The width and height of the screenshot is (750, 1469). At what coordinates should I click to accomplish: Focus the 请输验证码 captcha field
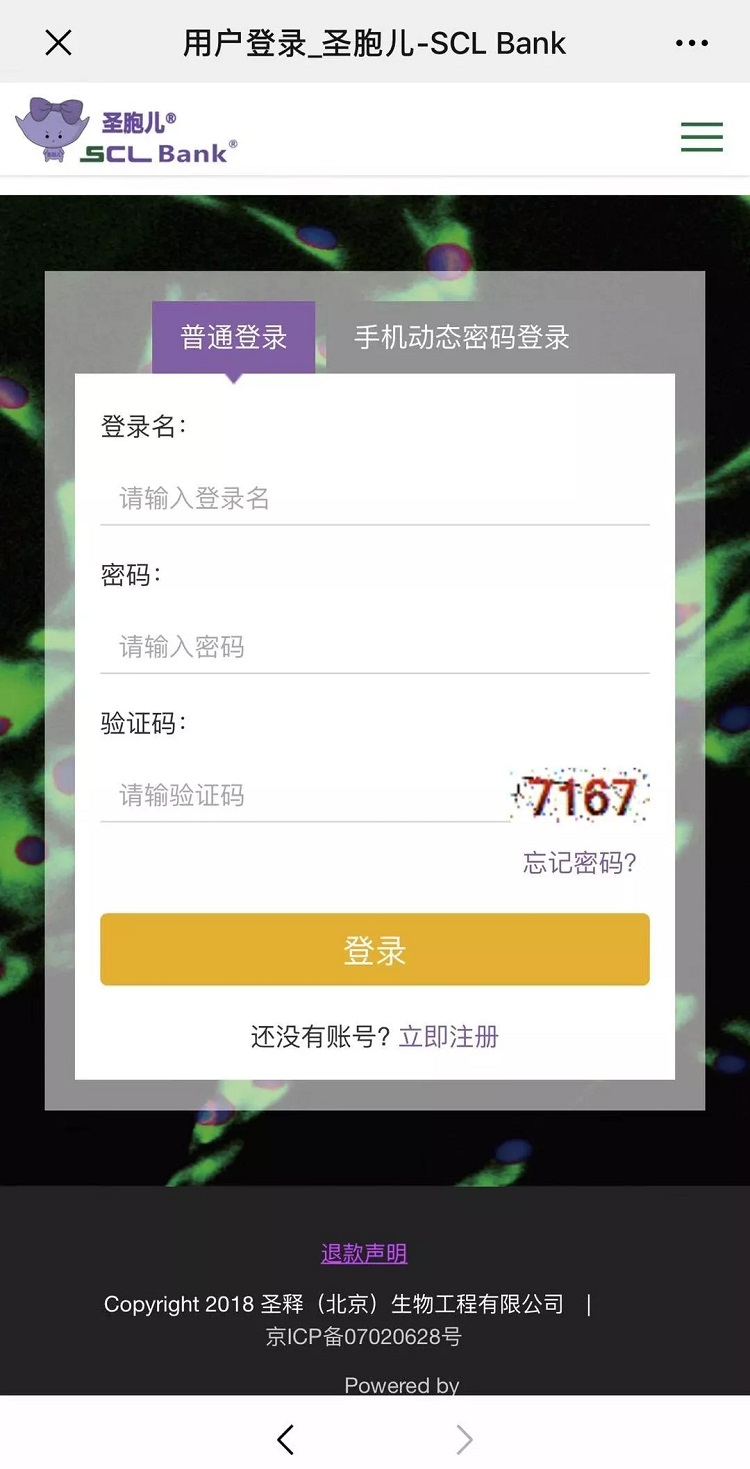click(x=304, y=796)
